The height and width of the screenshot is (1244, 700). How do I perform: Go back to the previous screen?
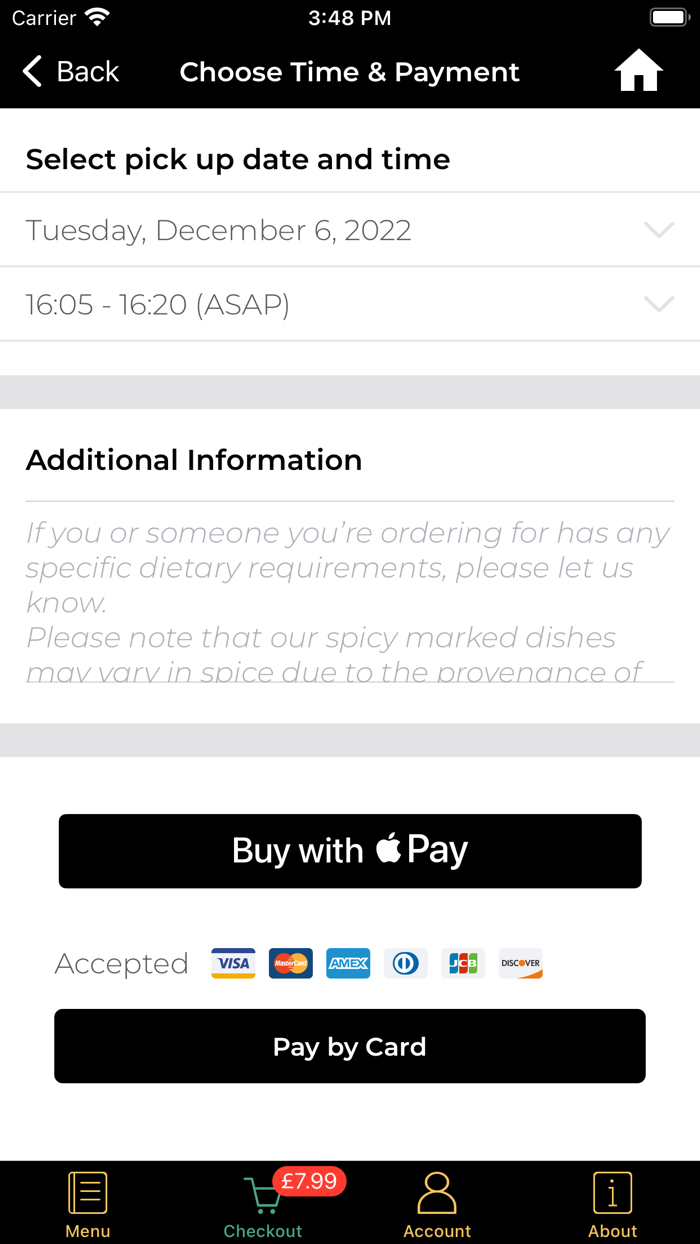click(x=70, y=72)
